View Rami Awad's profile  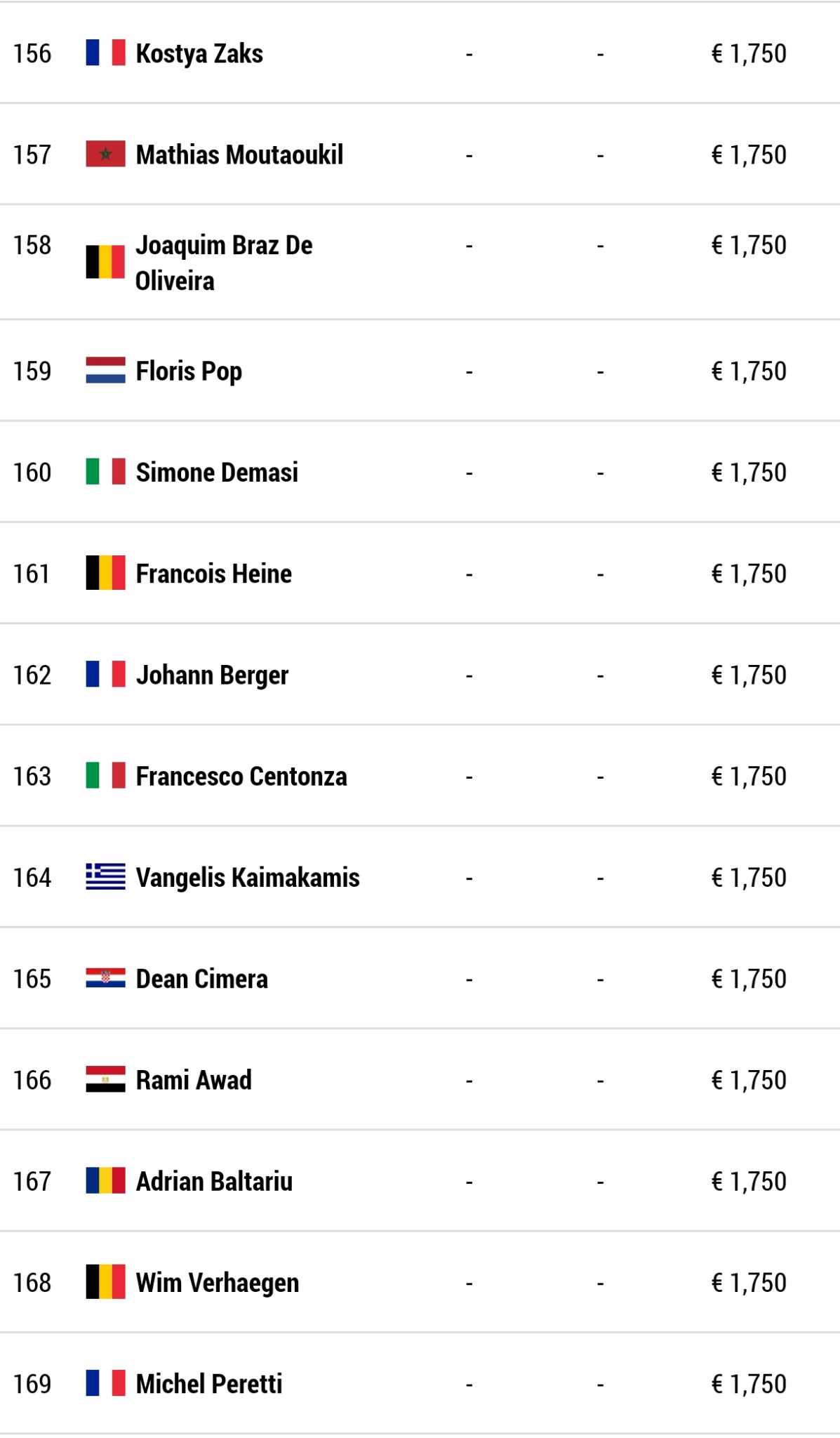pyautogui.click(x=194, y=1080)
